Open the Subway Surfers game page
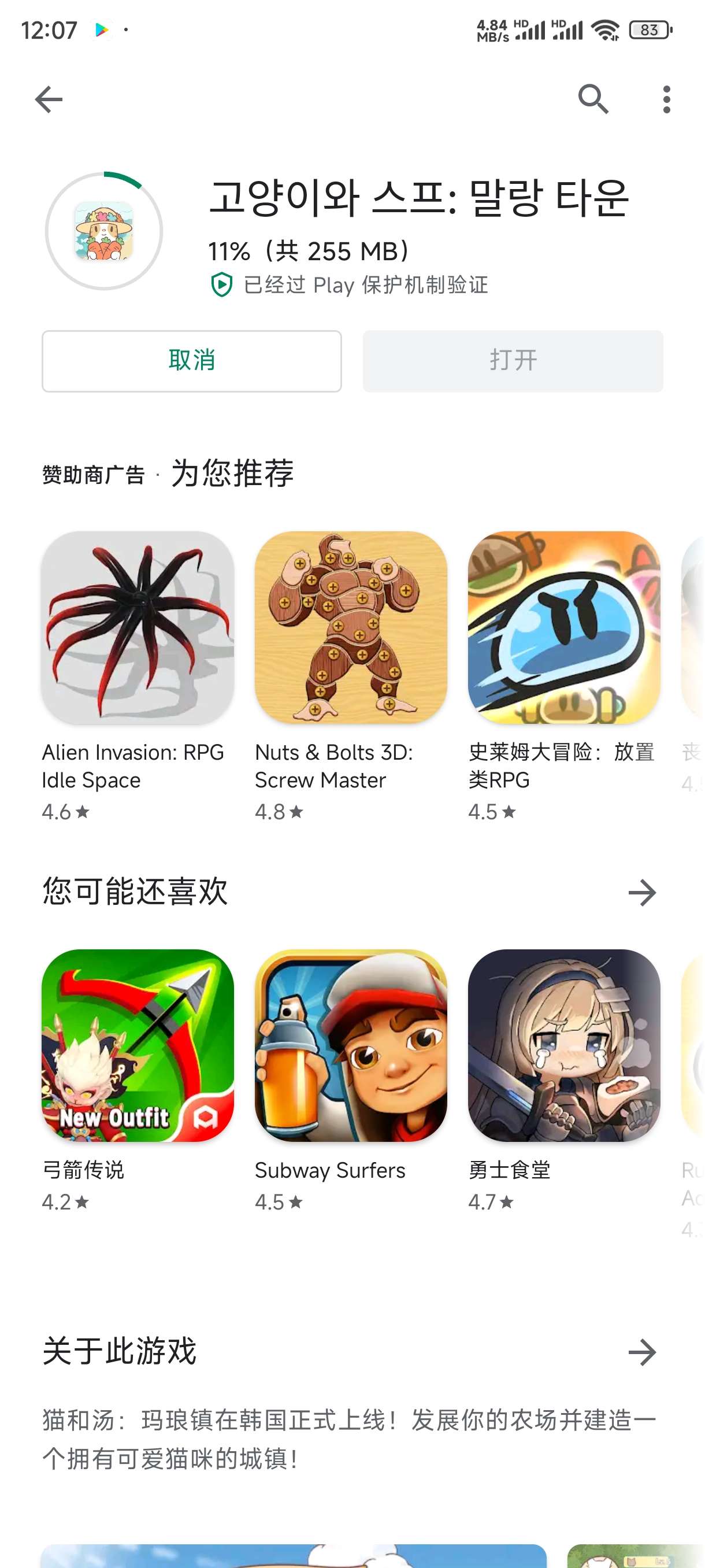705x1568 pixels. (x=350, y=1045)
